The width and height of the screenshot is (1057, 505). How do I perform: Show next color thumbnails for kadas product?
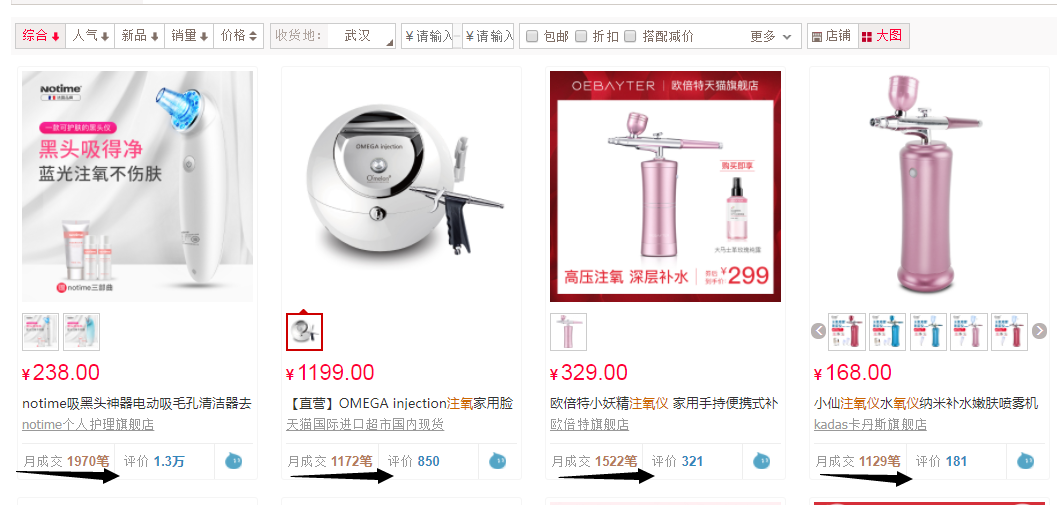[x=1039, y=331]
